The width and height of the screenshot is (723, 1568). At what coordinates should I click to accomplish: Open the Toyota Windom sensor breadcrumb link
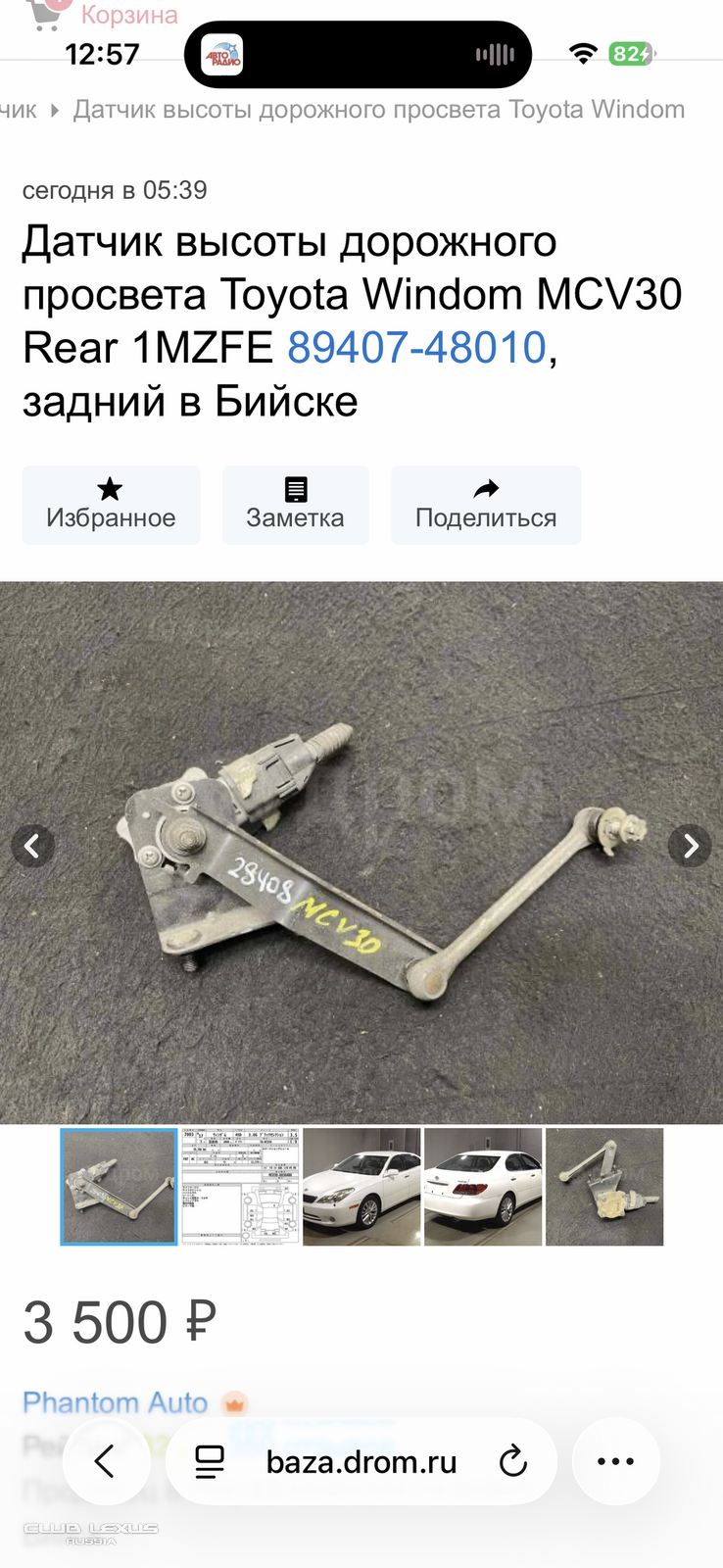tap(378, 109)
